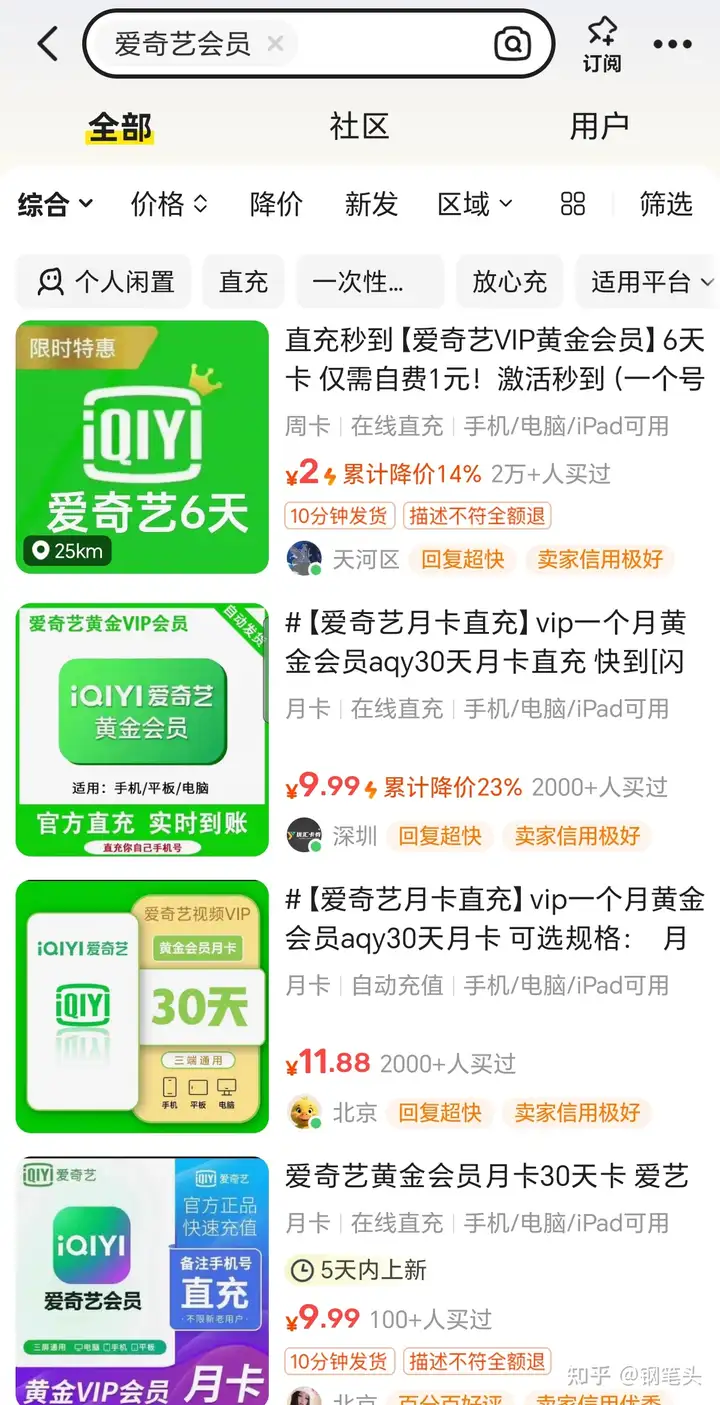Switch to the 社区 tab
Image resolution: width=720 pixels, height=1405 pixels.
pyautogui.click(x=359, y=126)
